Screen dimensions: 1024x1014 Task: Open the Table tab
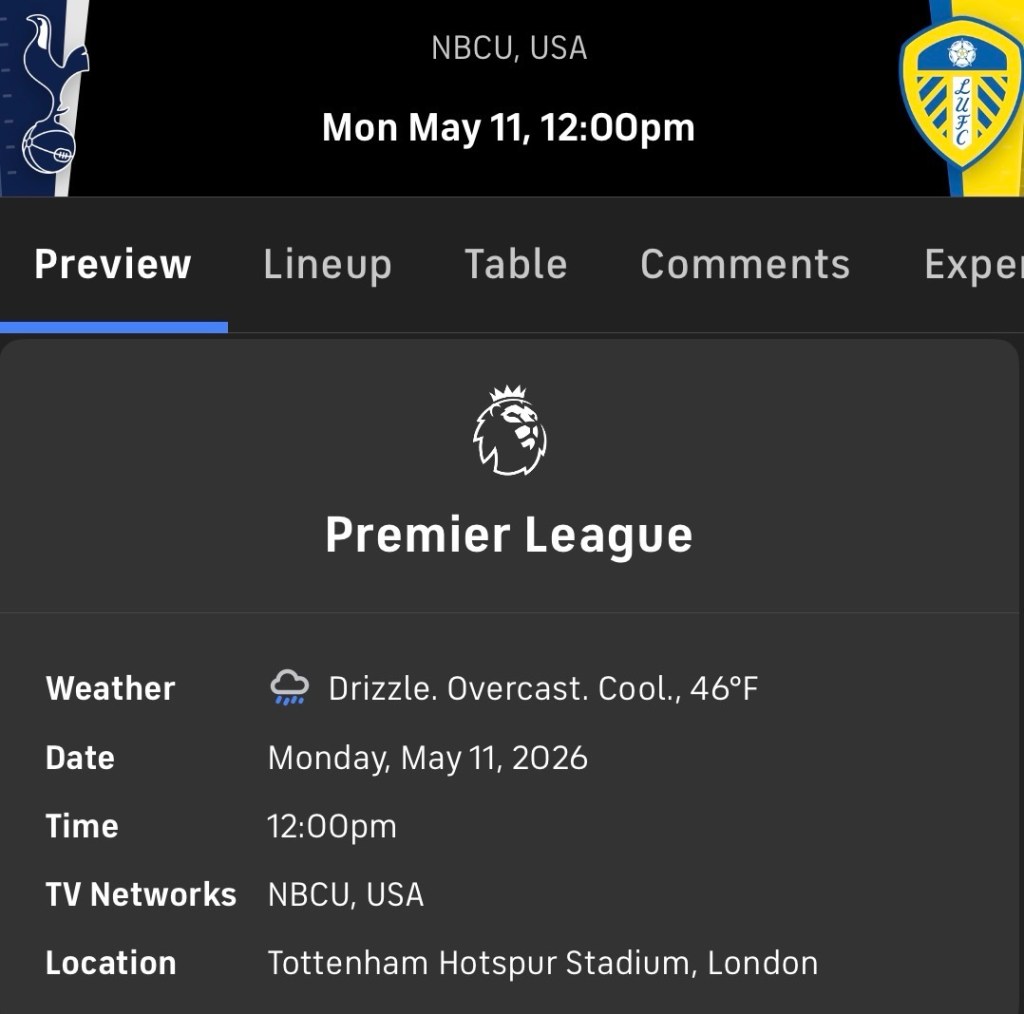click(515, 264)
